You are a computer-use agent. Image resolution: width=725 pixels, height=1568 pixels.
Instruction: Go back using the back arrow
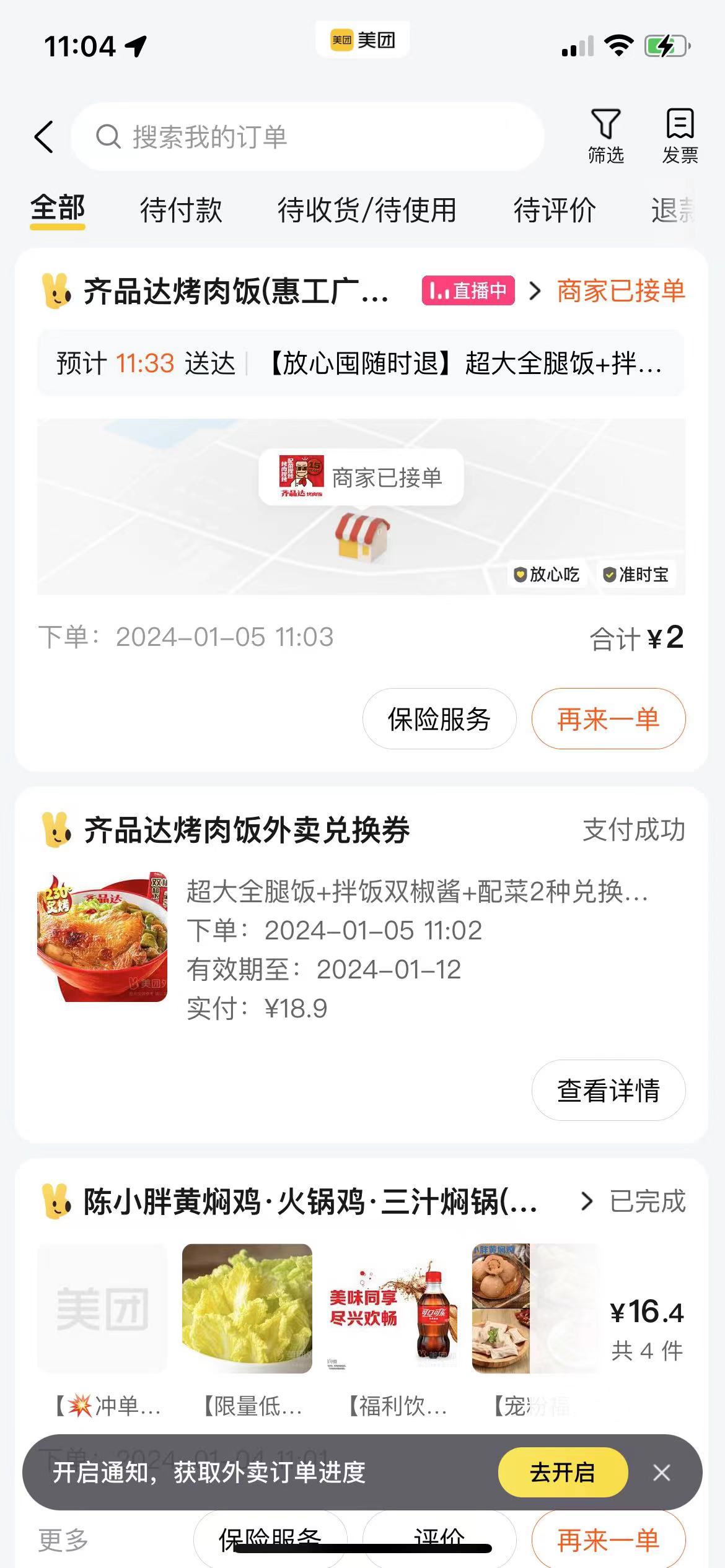tap(44, 137)
